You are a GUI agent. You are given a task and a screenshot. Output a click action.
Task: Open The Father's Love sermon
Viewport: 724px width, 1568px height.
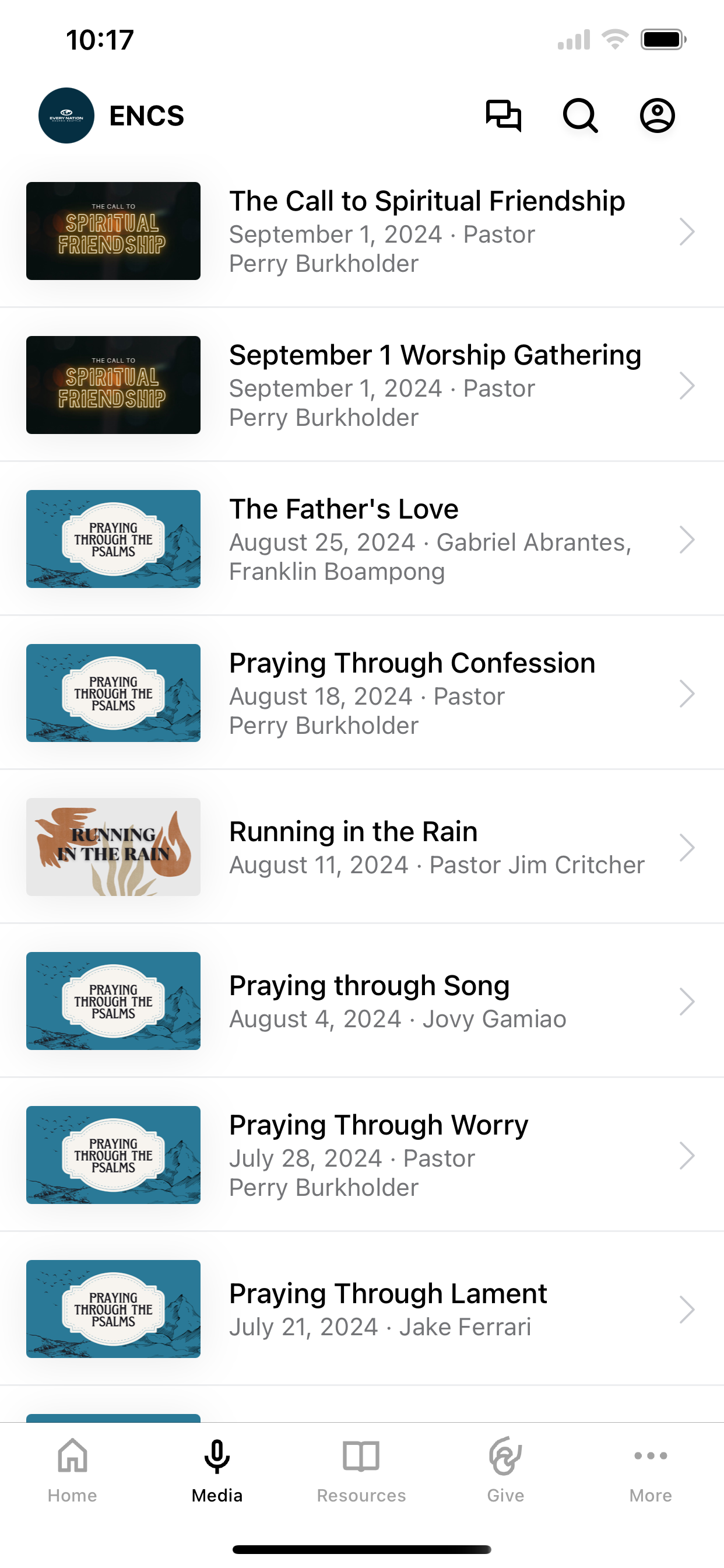362,538
